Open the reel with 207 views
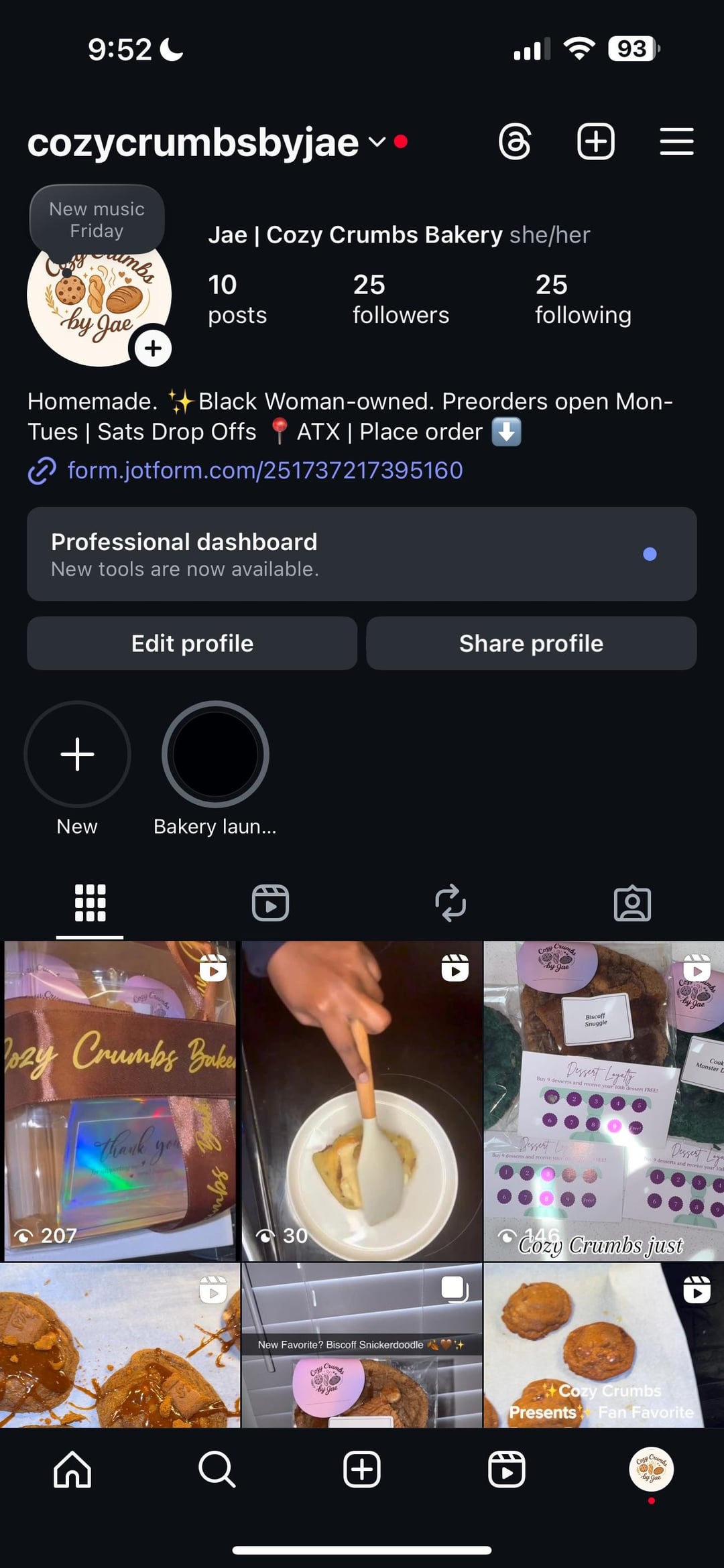This screenshot has height=1568, width=724. coord(120,1101)
